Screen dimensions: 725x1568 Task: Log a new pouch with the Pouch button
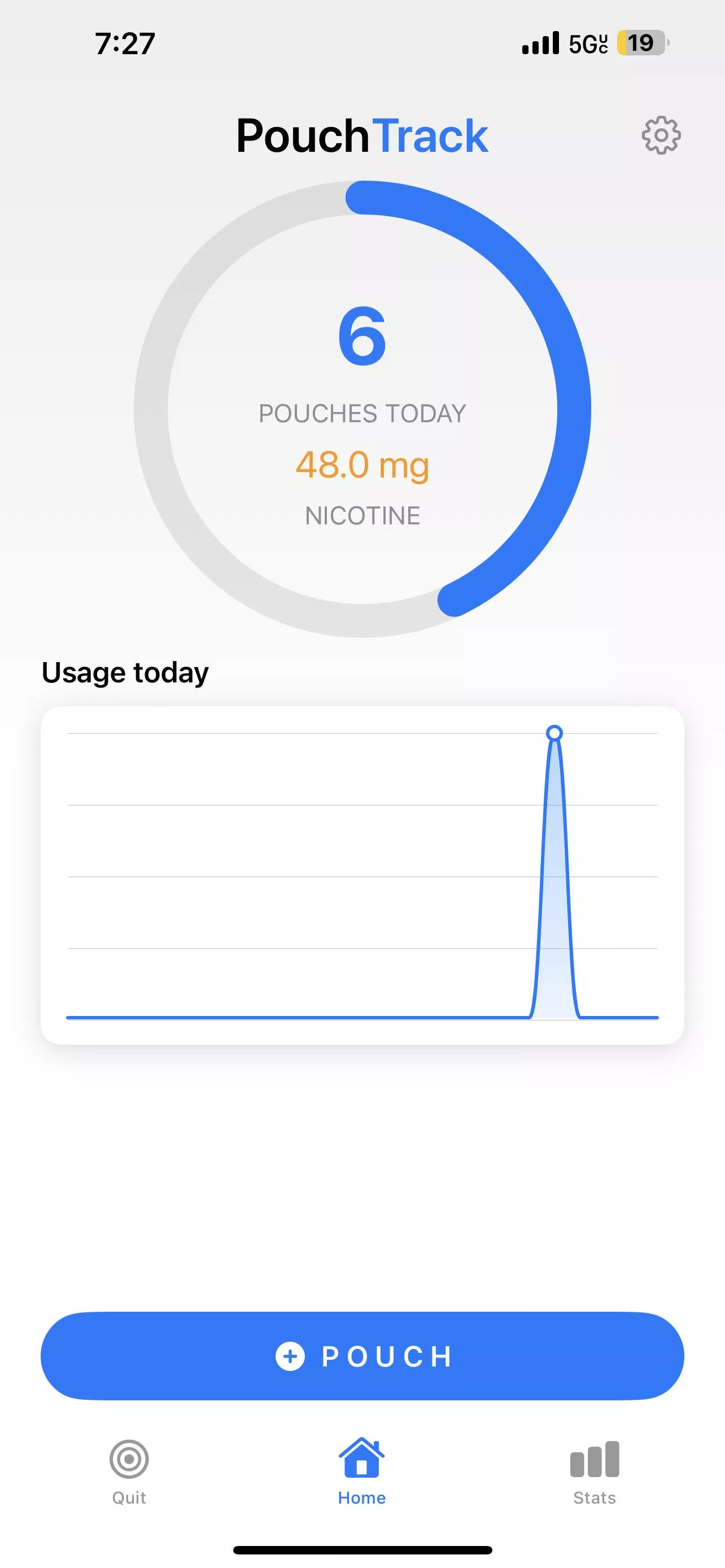pos(362,1356)
